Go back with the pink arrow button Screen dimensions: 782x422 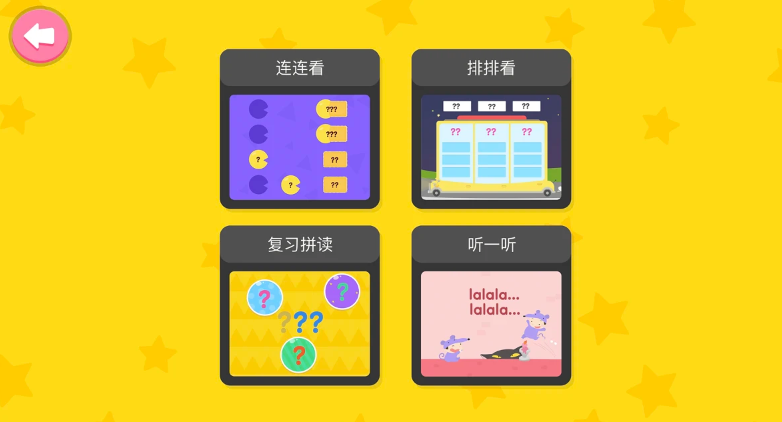click(x=40, y=37)
